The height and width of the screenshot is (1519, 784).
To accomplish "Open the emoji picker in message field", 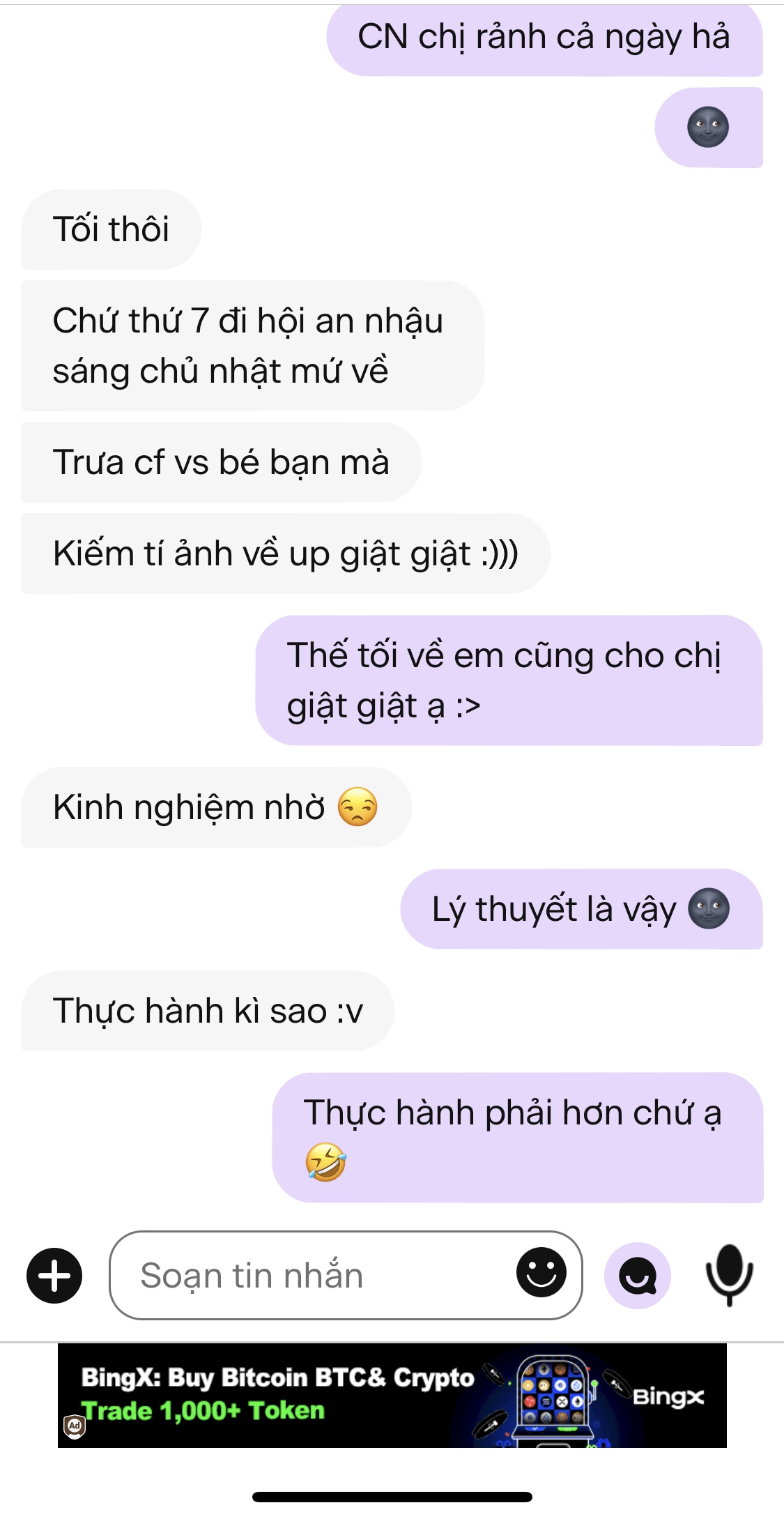I will click(541, 1273).
